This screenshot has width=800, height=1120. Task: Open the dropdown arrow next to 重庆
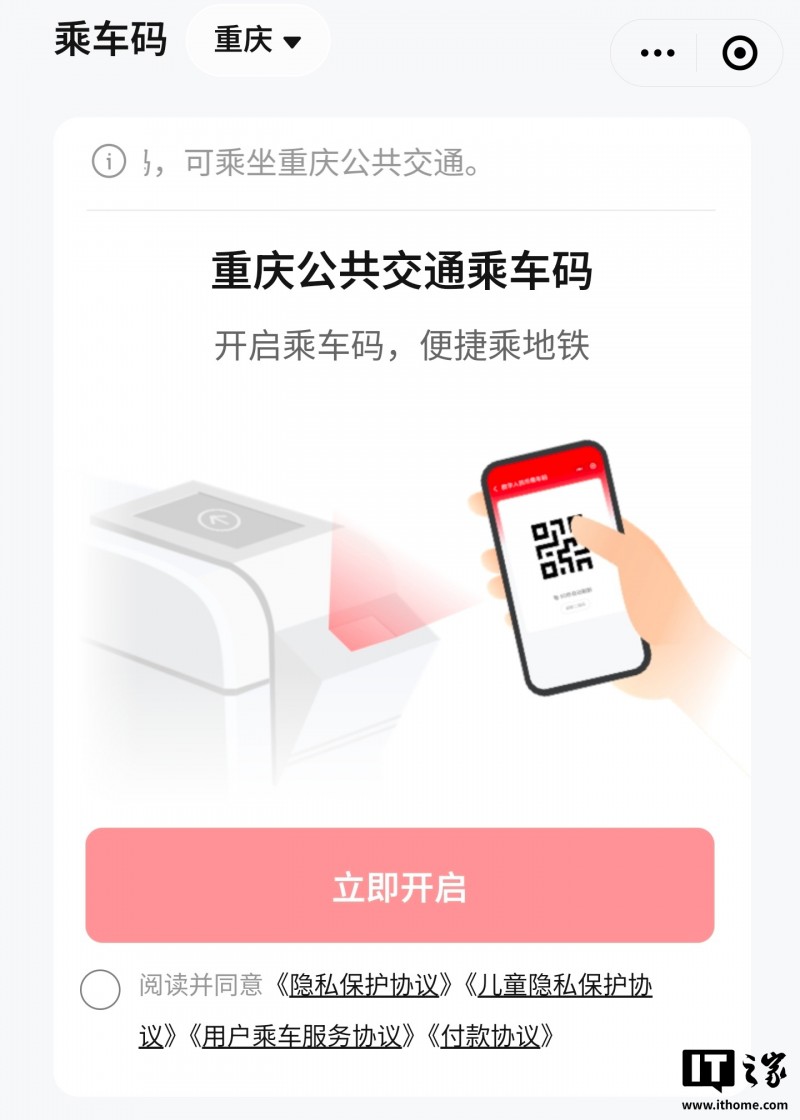[x=293, y=40]
